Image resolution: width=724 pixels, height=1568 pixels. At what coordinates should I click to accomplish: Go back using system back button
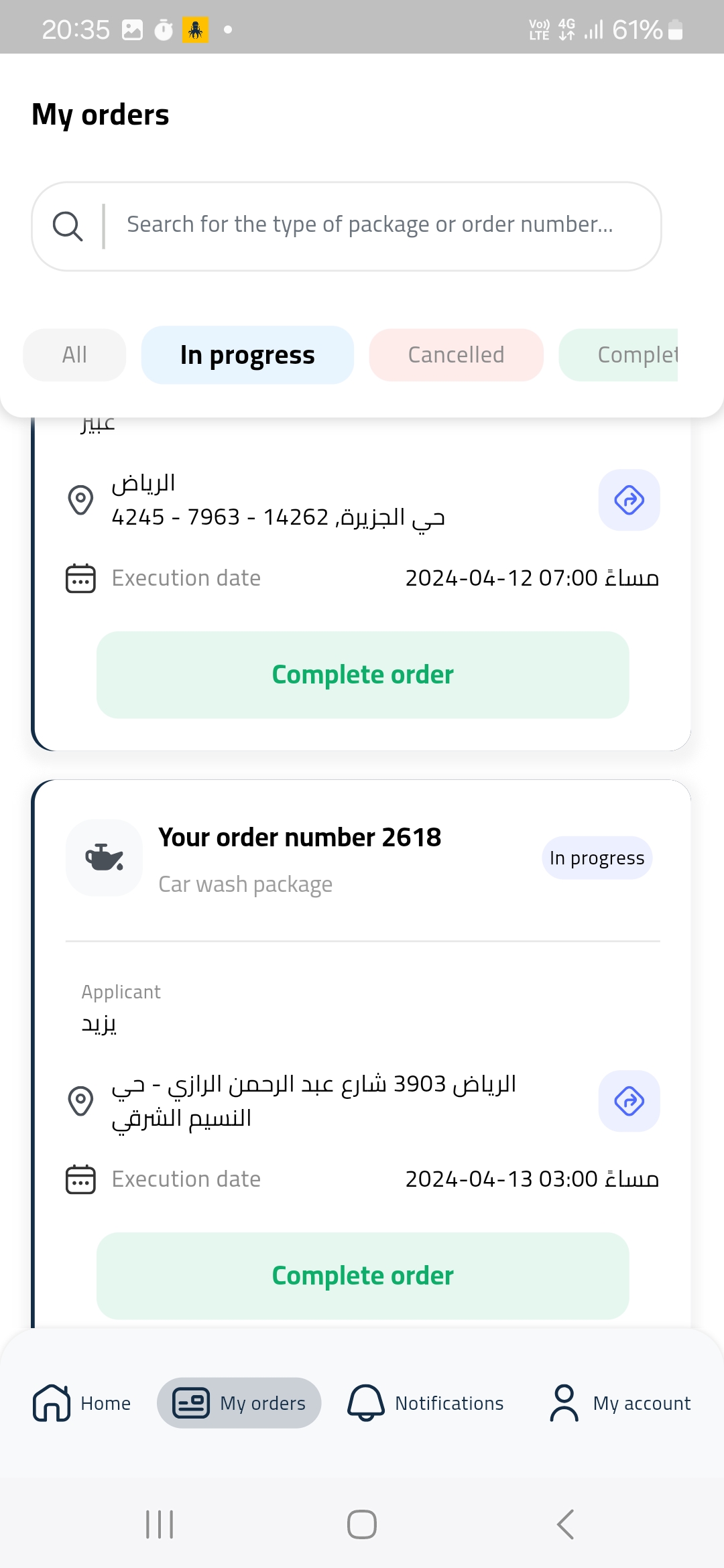tap(565, 1524)
